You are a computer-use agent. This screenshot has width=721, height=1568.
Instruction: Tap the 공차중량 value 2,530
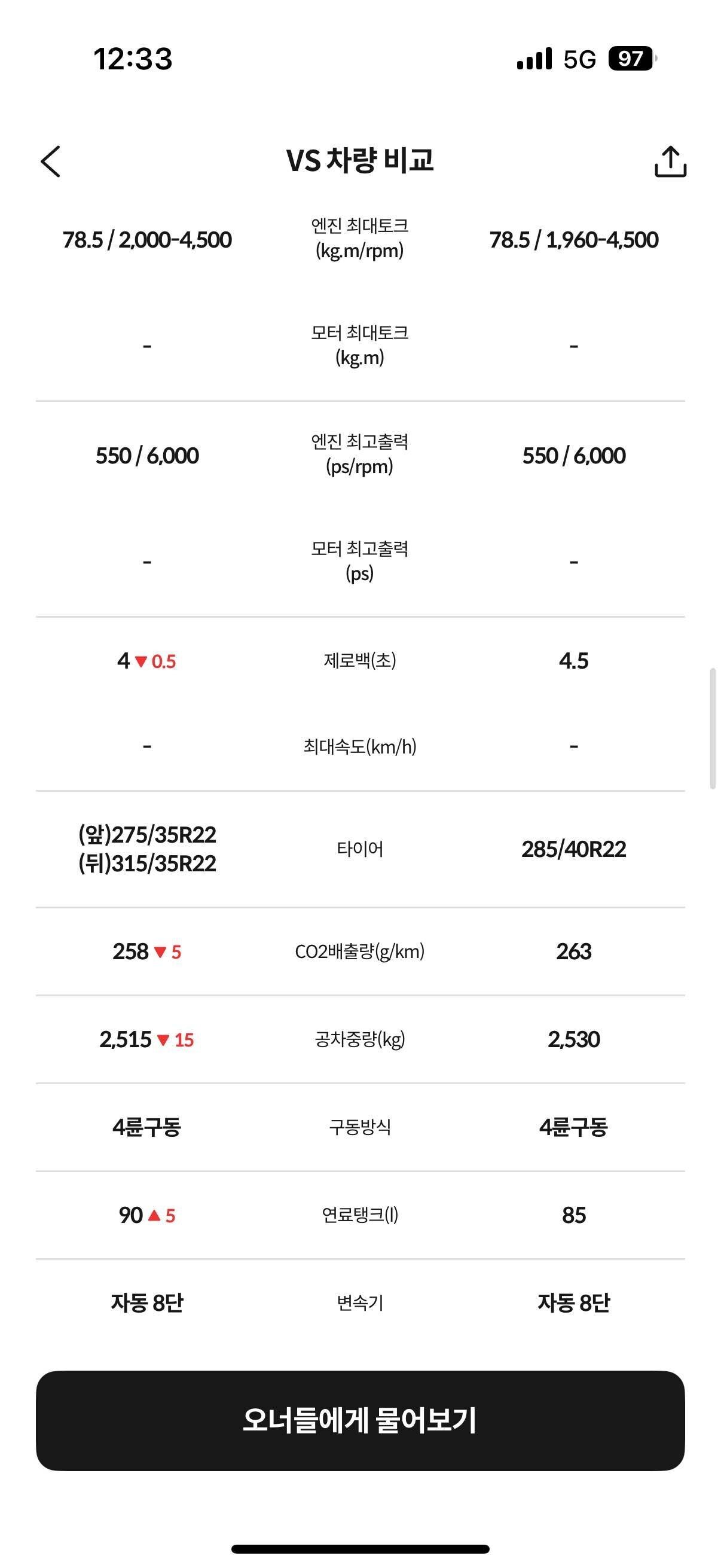[x=576, y=1038]
